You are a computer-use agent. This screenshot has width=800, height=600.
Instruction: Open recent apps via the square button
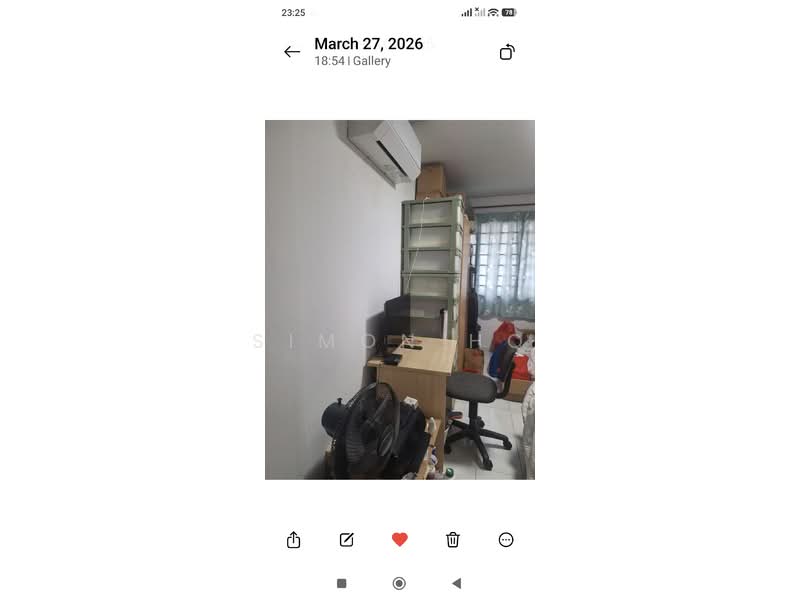pos(342,583)
